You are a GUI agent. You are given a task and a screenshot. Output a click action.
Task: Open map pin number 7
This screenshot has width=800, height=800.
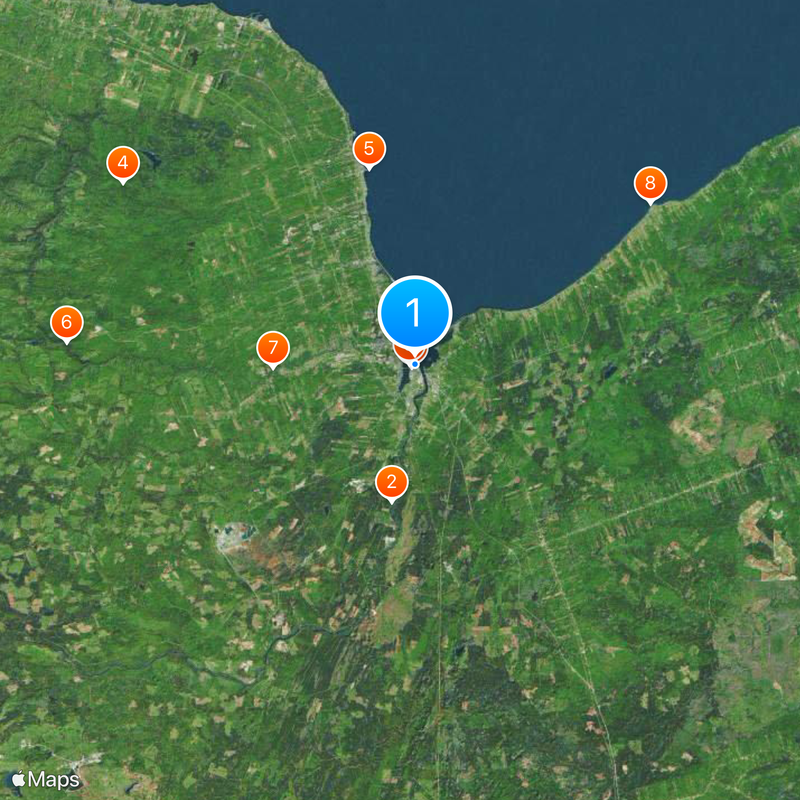272,348
